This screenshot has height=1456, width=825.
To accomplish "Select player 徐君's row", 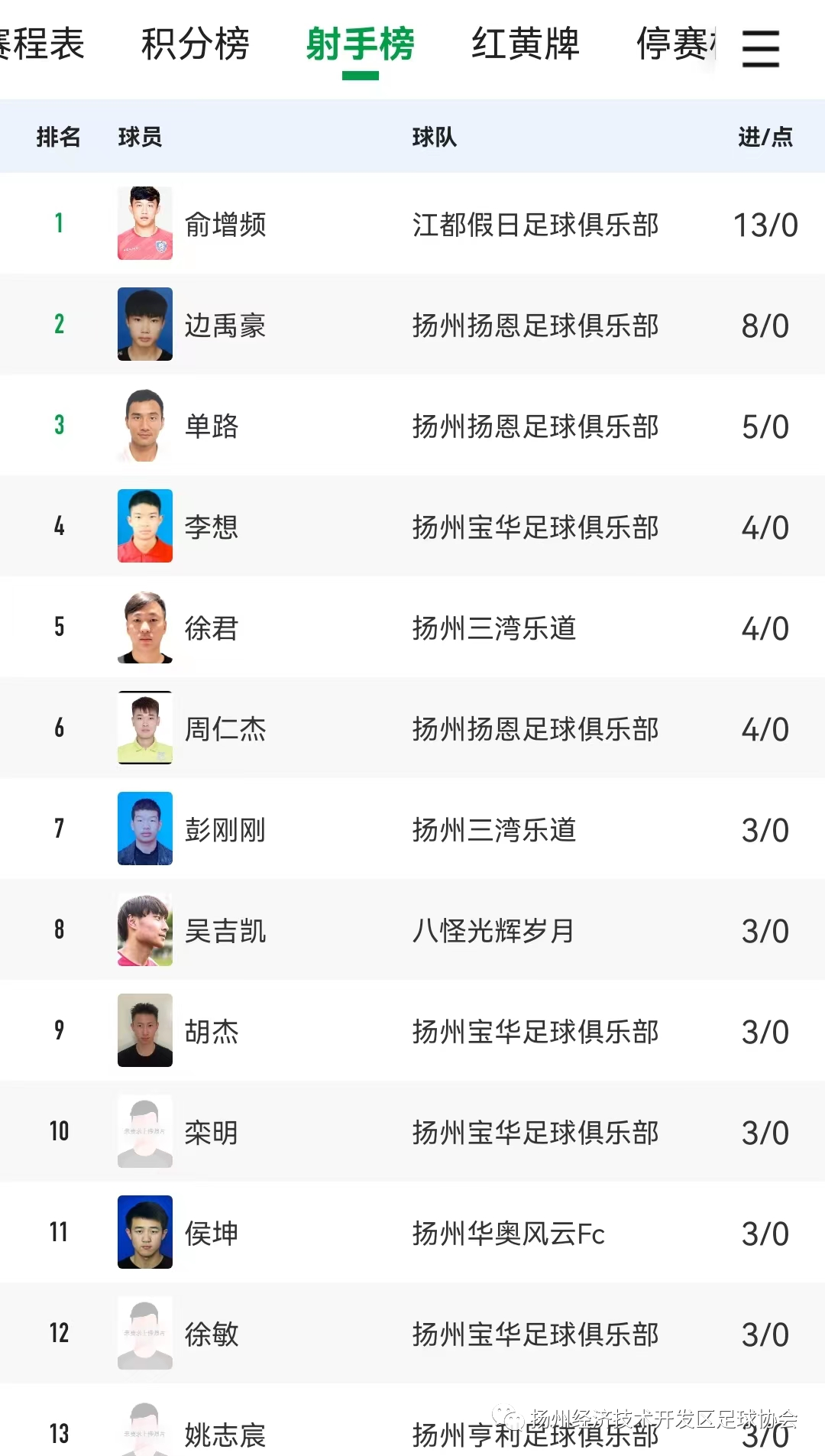I will coord(212,627).
